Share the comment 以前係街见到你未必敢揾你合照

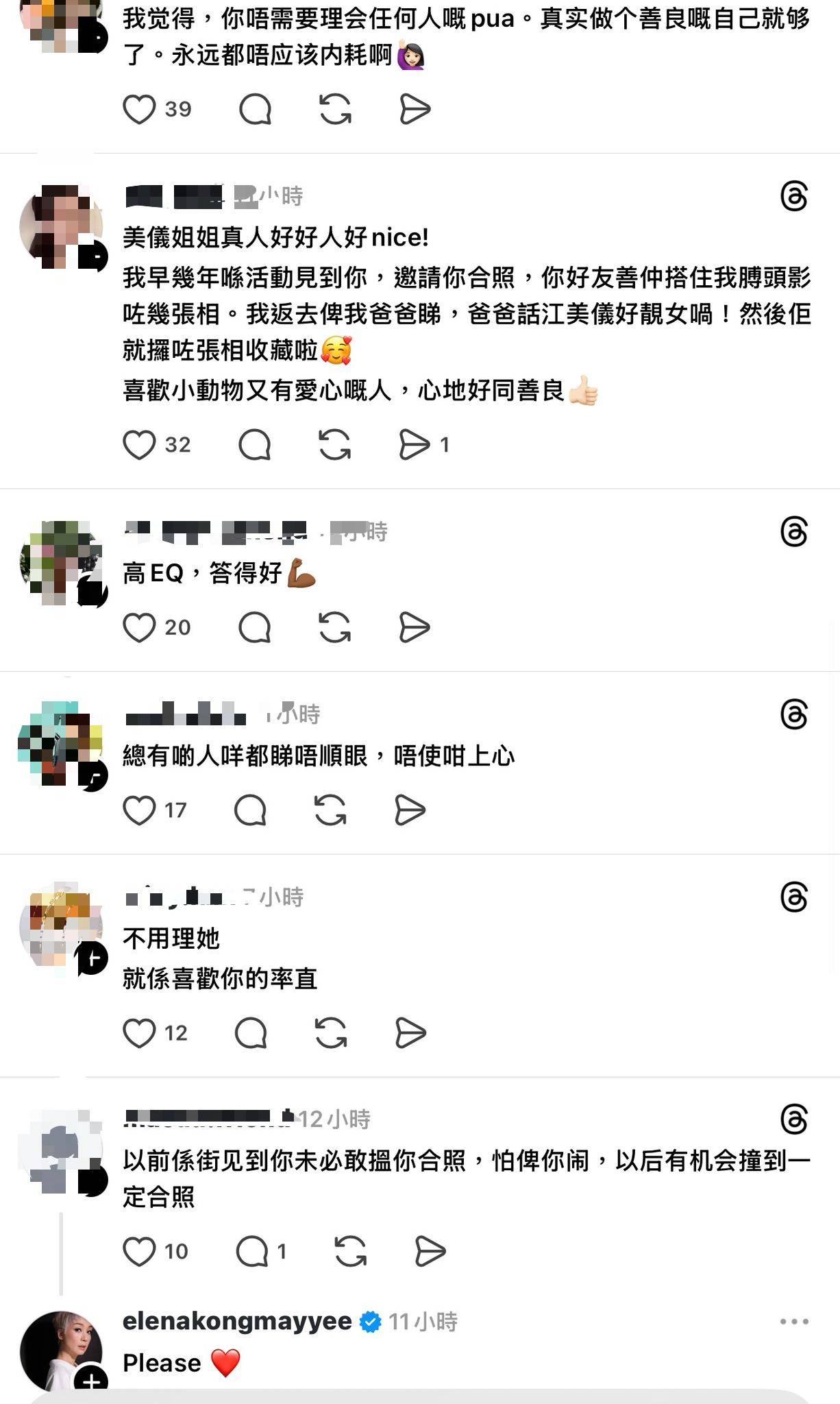[x=430, y=1251]
